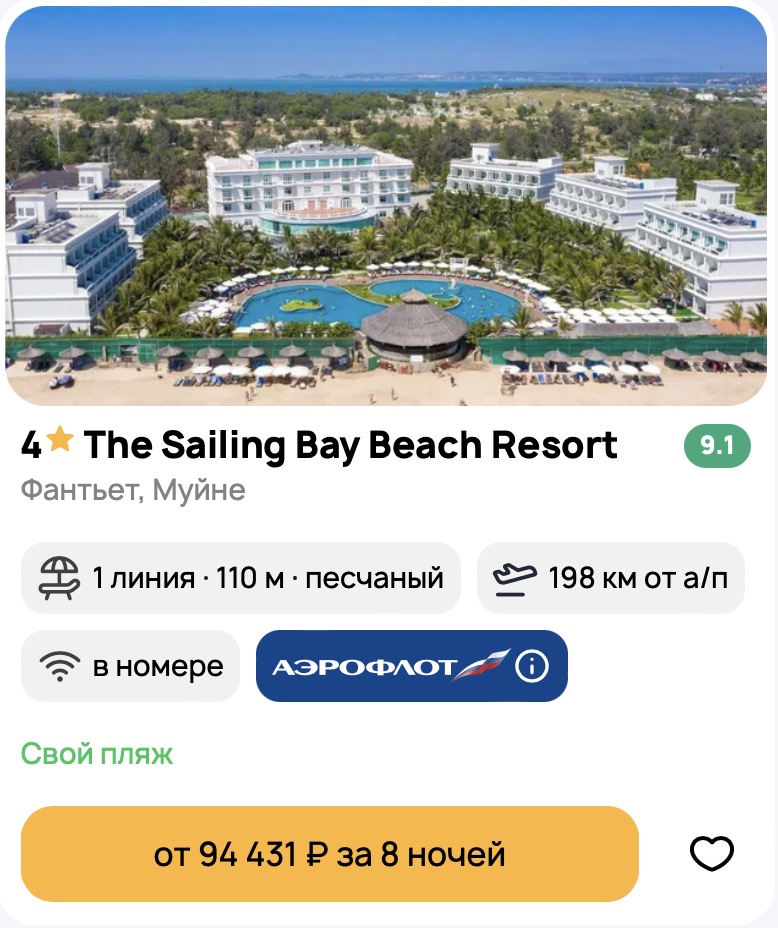Add The Sailing Bay Beach Resort to favorites
This screenshot has height=928, width=778.
coord(712,854)
